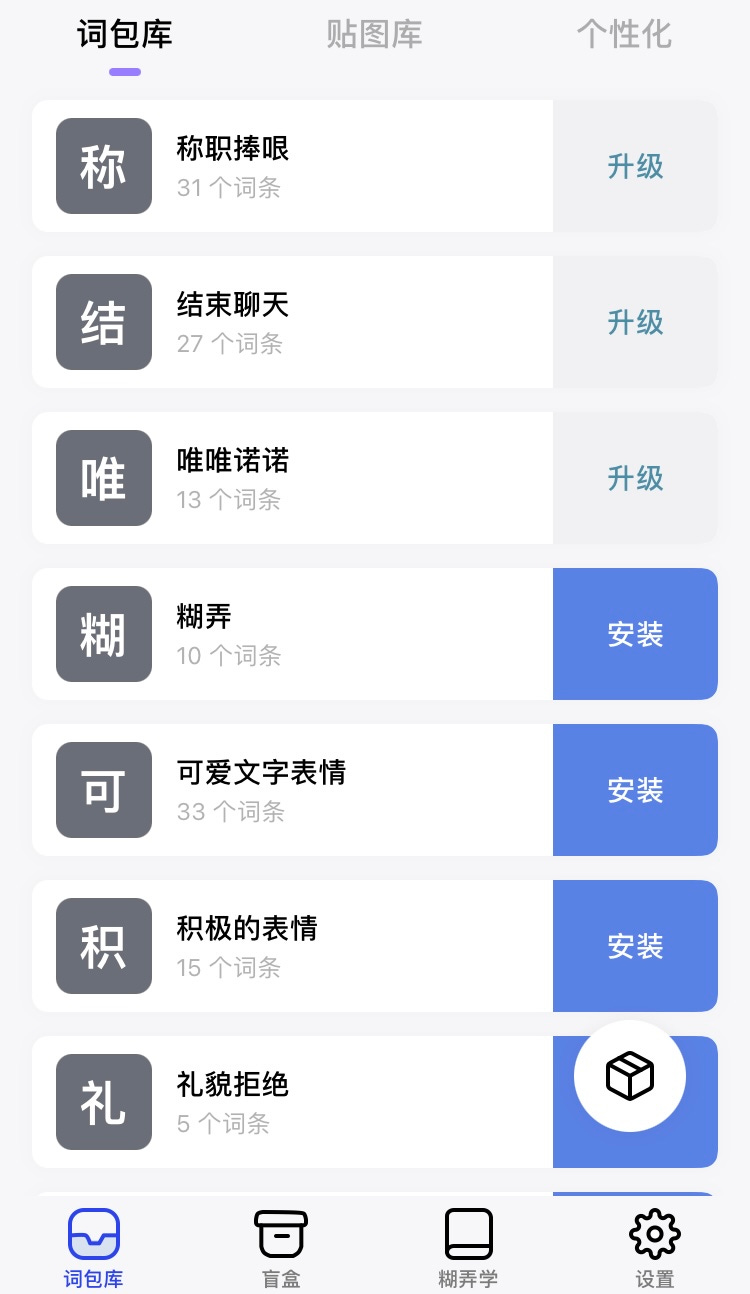Upgrade the 唯唯诺诺 word pack
This screenshot has width=750, height=1294.
635,478
